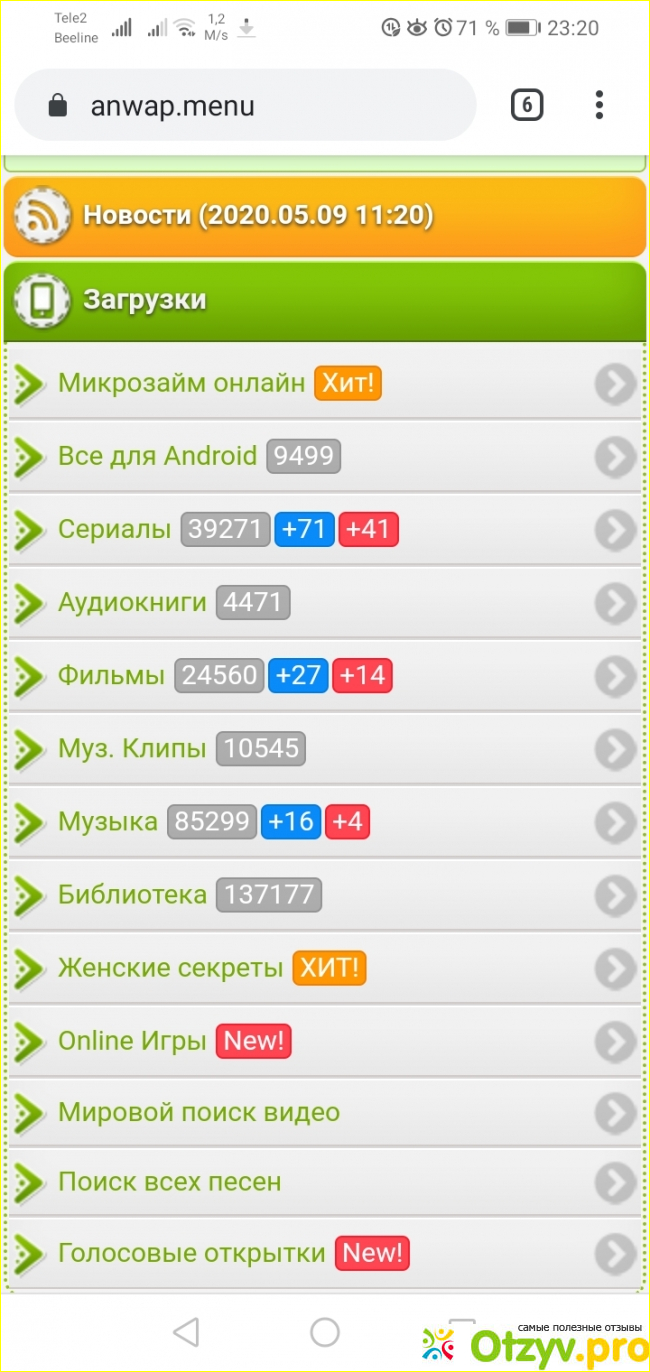Image resolution: width=650 pixels, height=1372 pixels.
Task: Open Женские секреты
Action: click(170, 967)
